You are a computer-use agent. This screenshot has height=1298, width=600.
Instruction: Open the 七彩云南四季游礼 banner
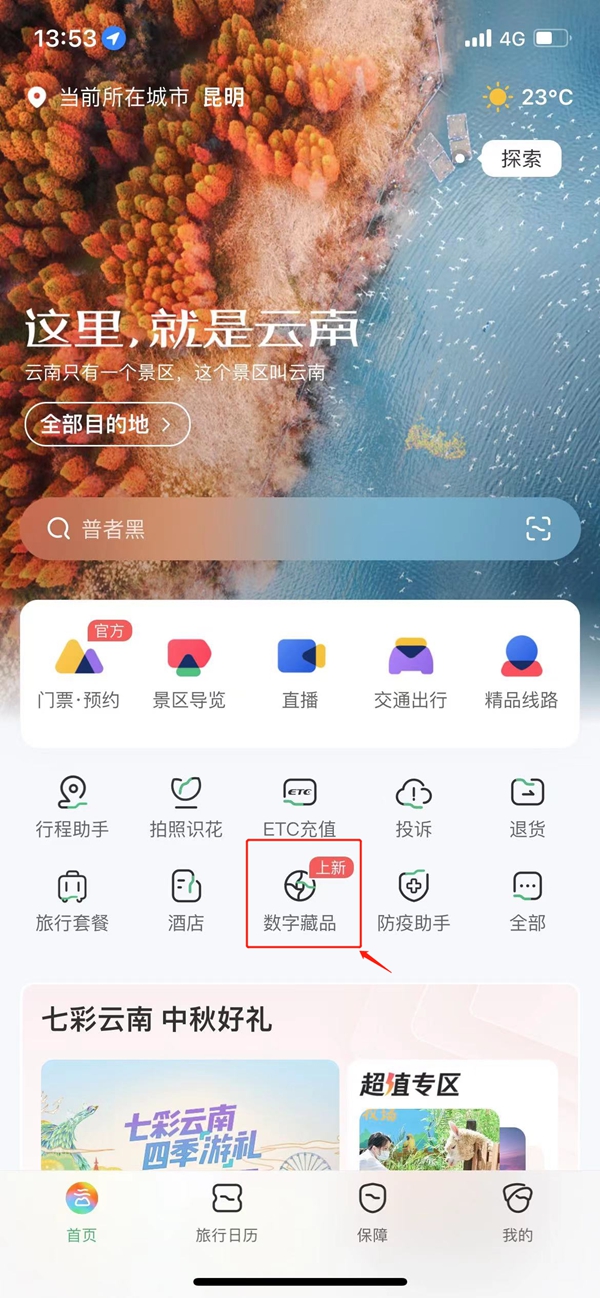tap(190, 1115)
